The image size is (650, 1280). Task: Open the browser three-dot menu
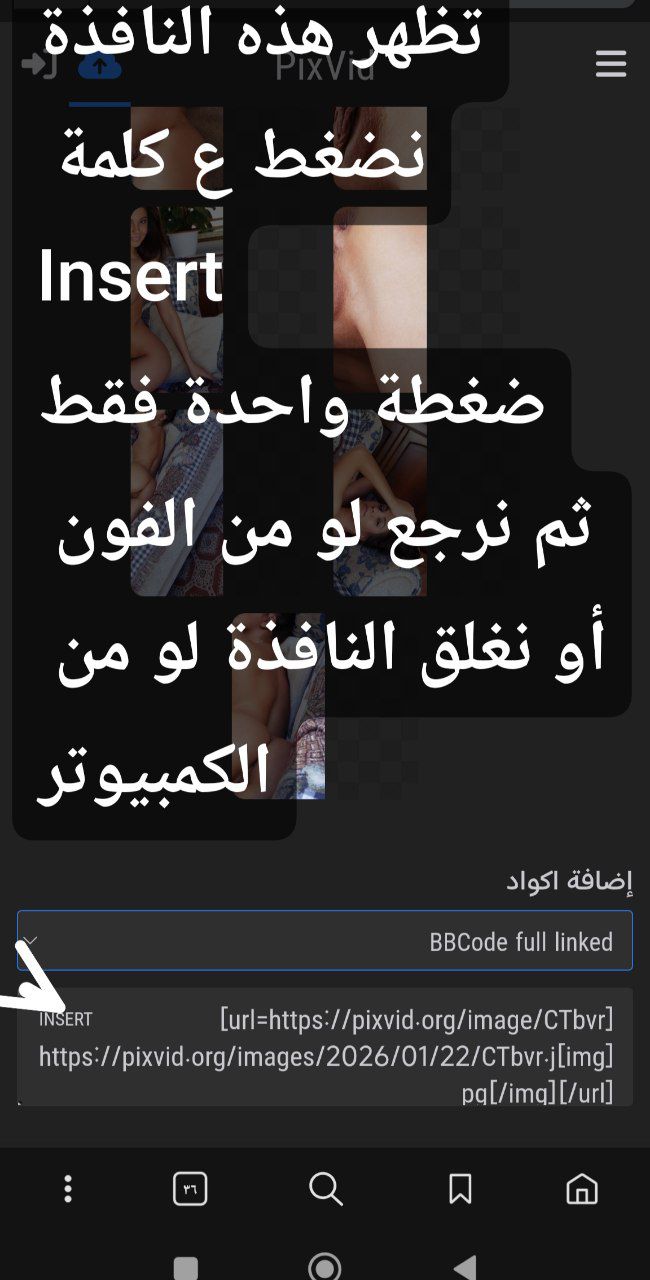pos(67,1189)
